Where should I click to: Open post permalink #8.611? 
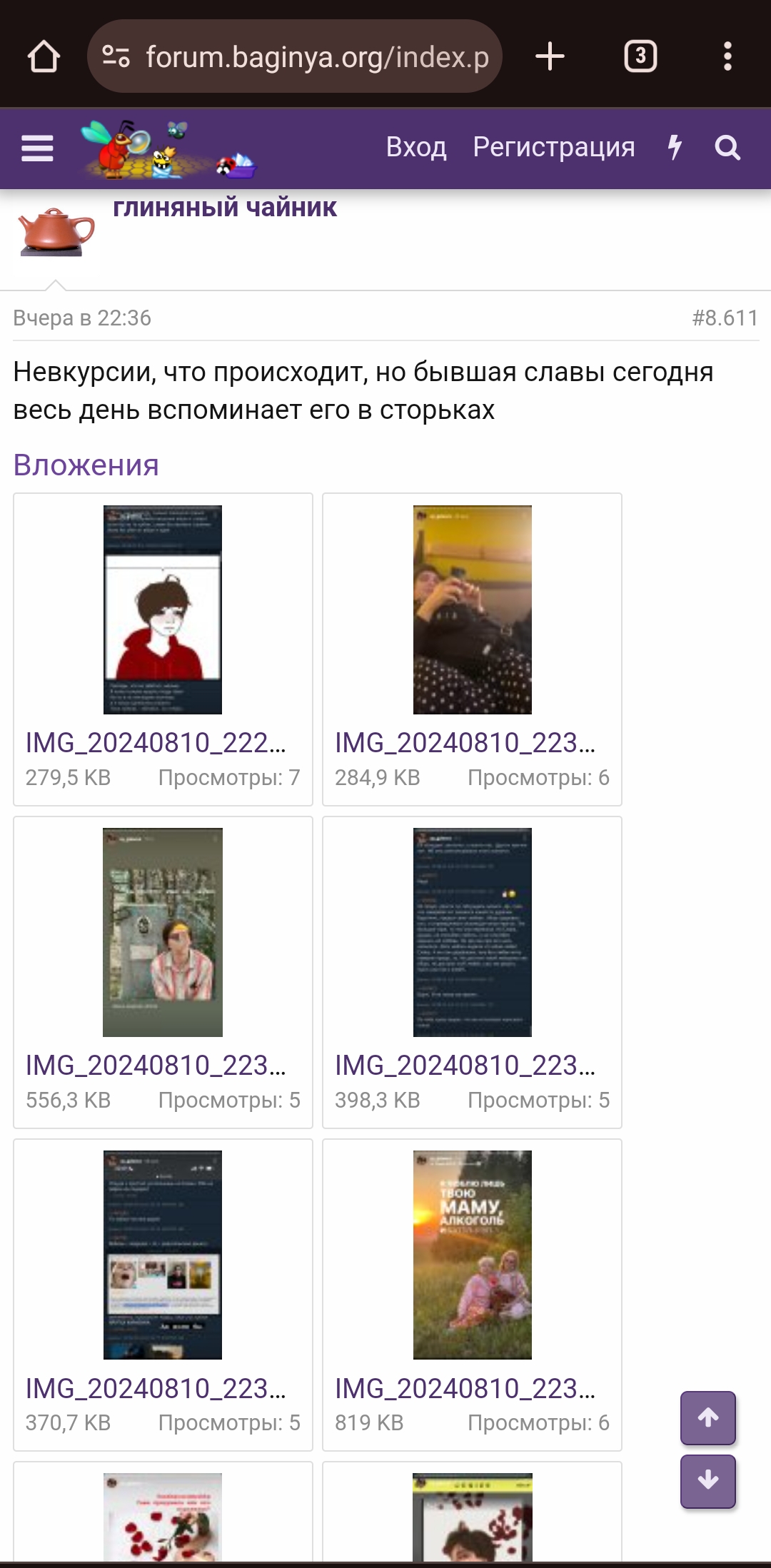pos(725,318)
